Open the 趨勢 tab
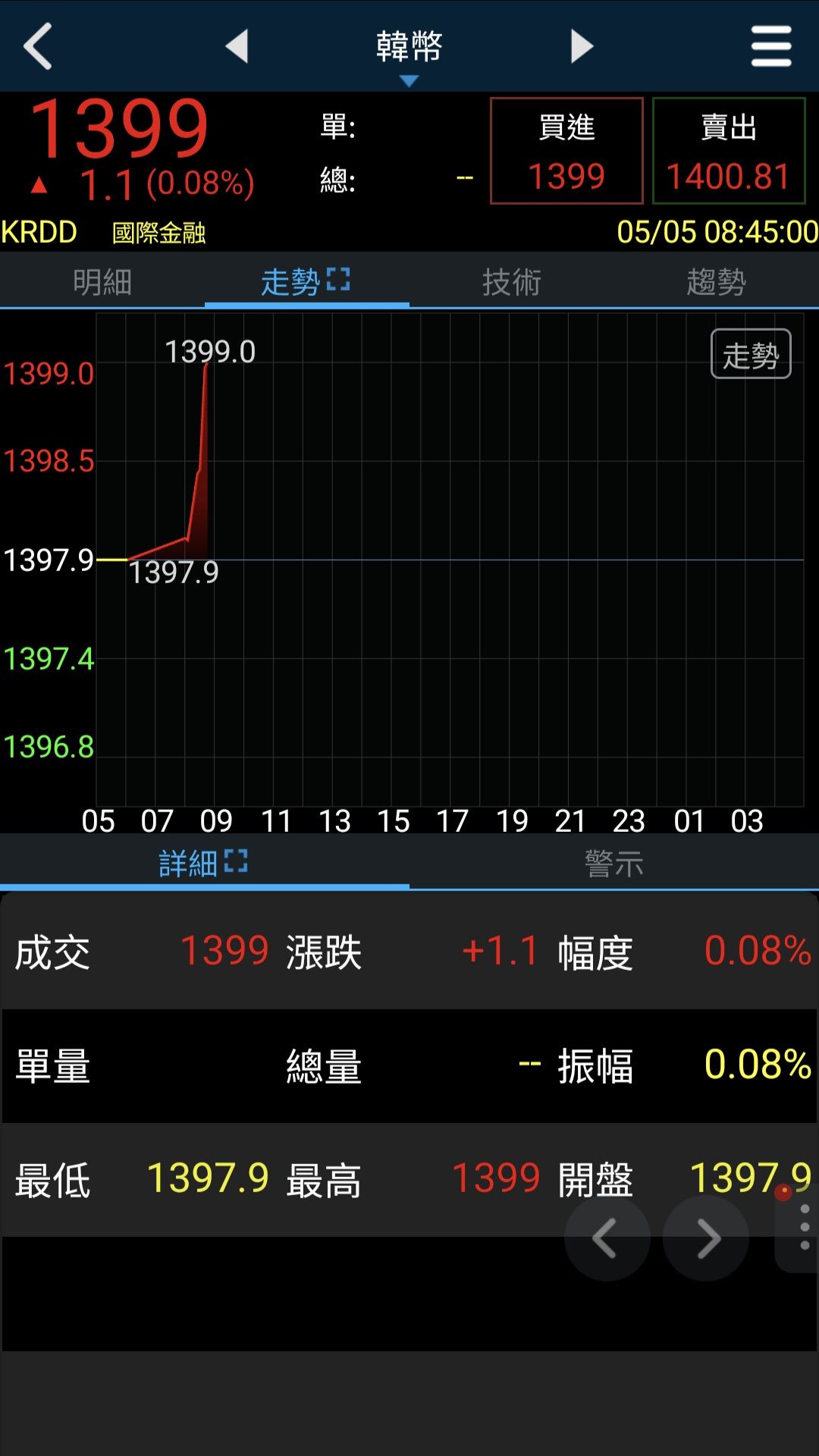The height and width of the screenshot is (1456, 819). tap(716, 282)
